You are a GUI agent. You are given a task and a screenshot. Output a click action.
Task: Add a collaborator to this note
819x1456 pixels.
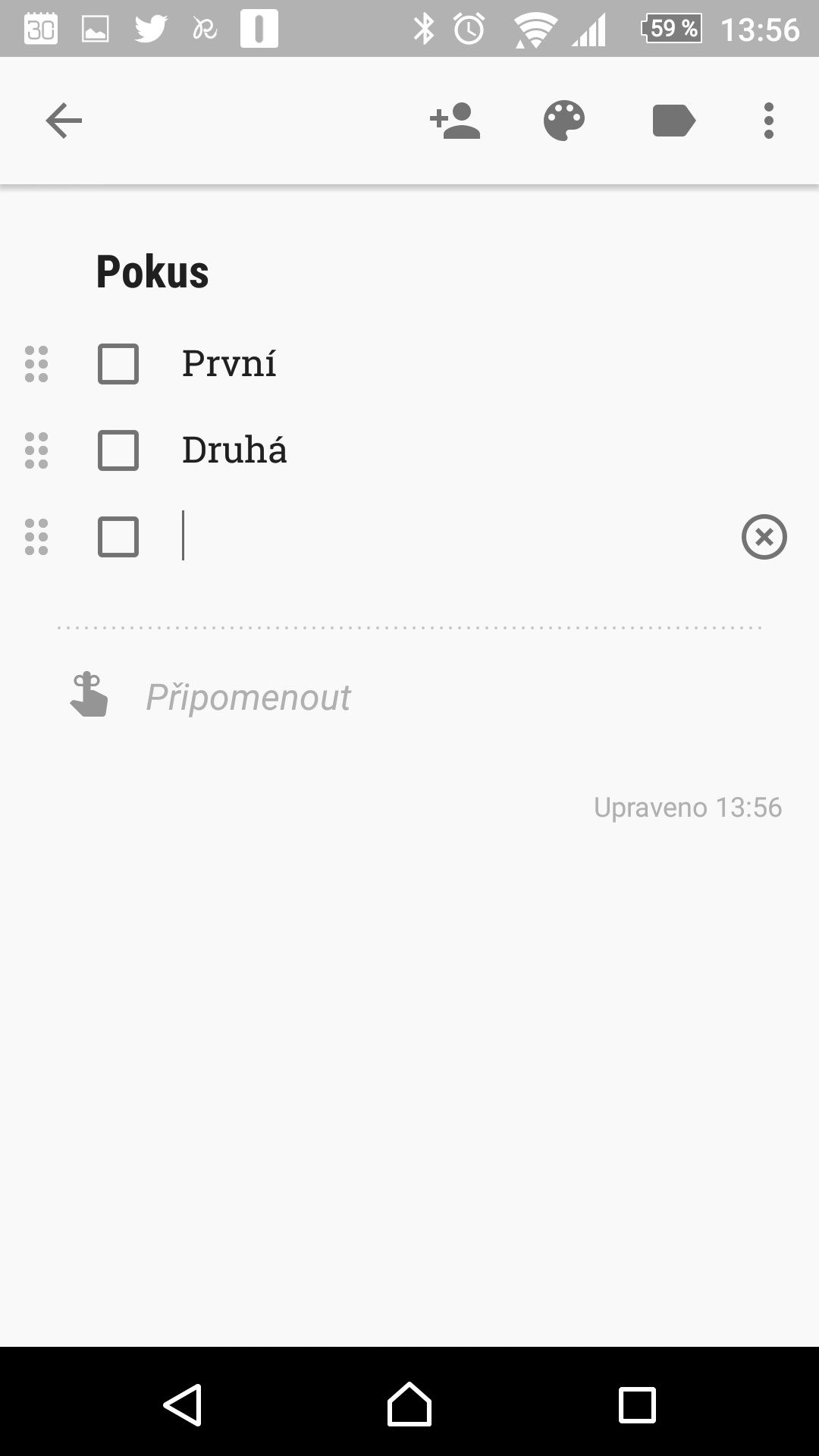pos(455,121)
